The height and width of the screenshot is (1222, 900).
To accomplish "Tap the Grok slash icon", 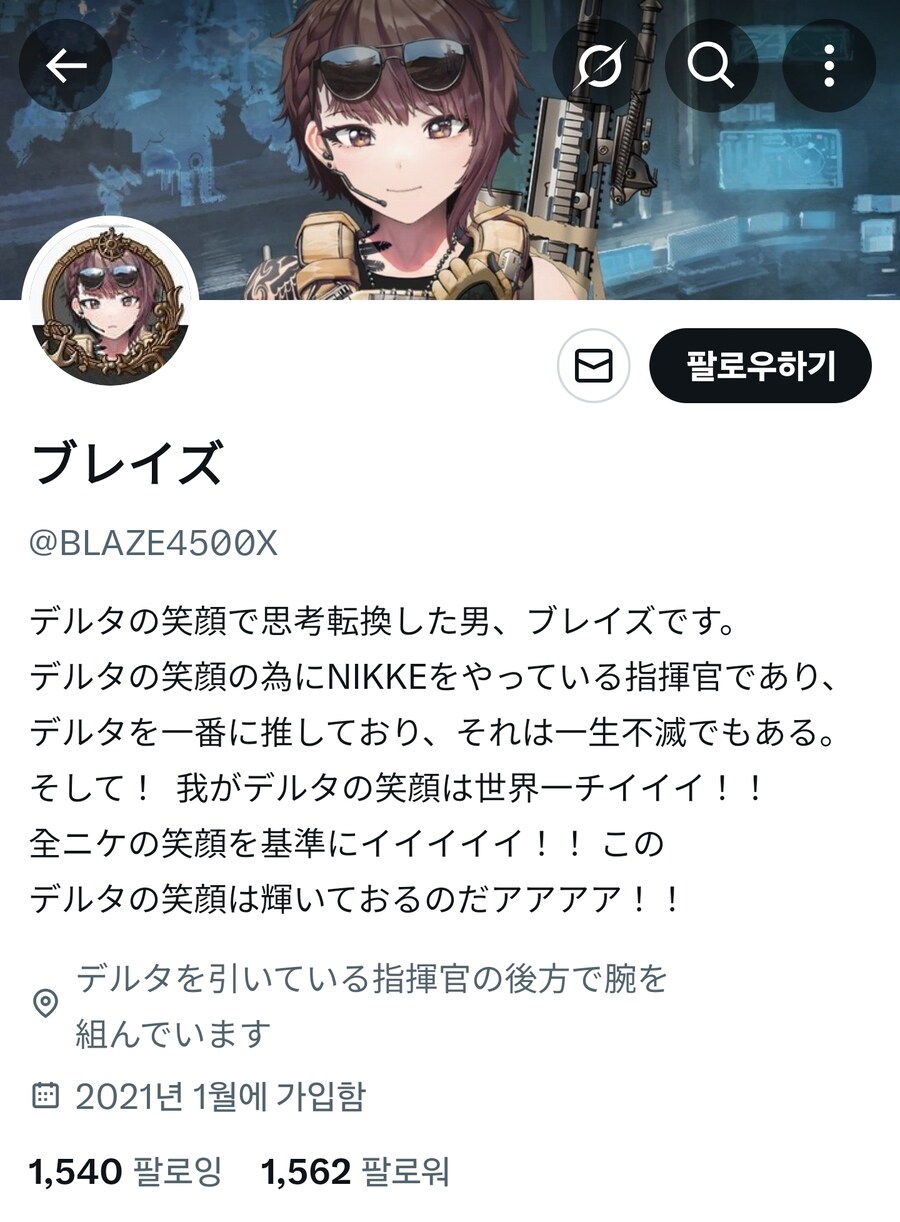I will click(x=598, y=66).
